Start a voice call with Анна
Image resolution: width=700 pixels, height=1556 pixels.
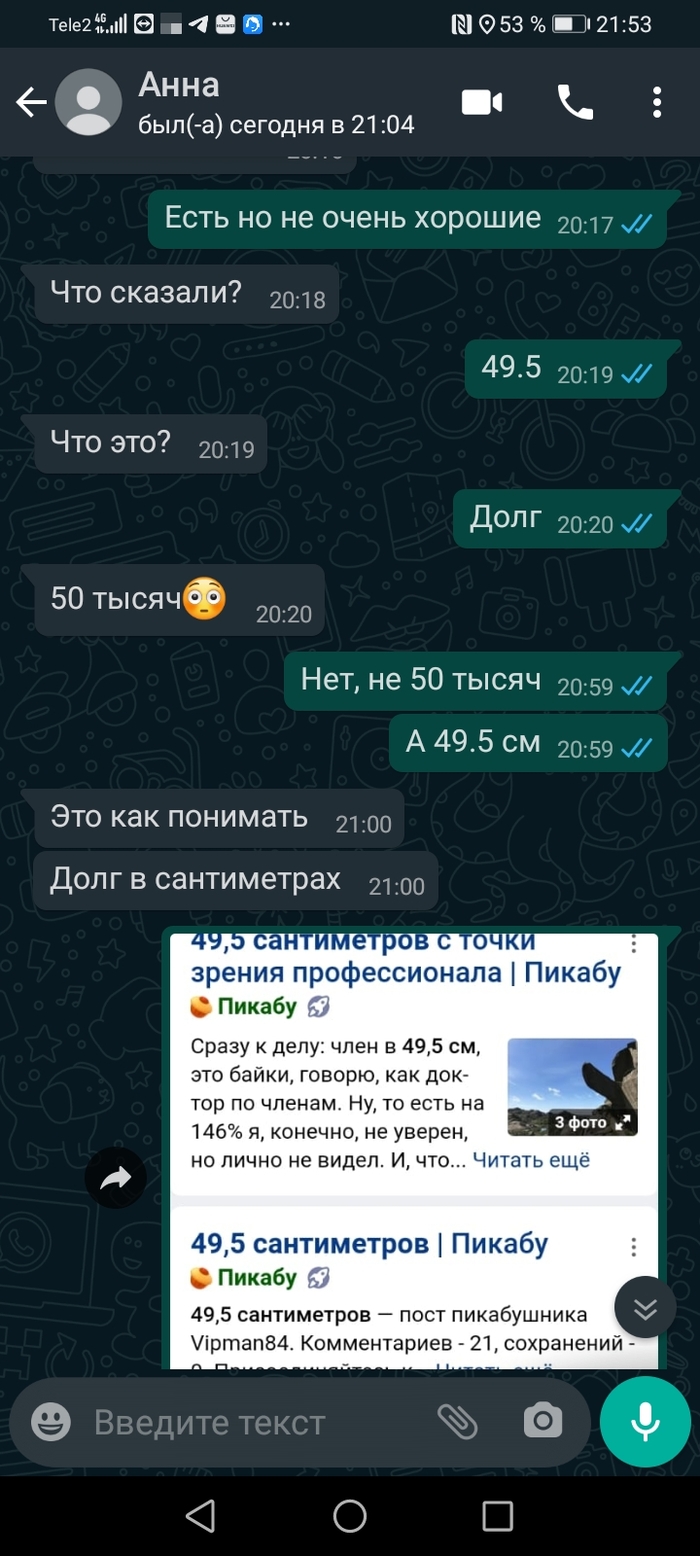coord(574,103)
